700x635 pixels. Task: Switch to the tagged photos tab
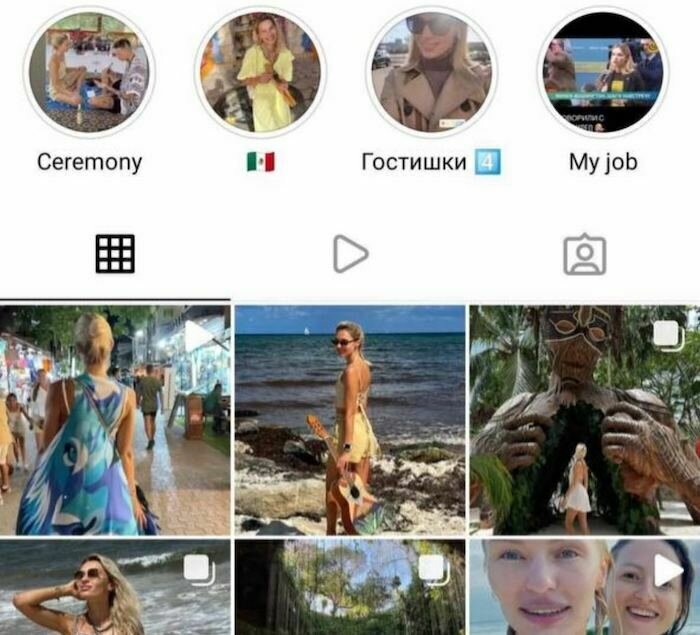(584, 254)
